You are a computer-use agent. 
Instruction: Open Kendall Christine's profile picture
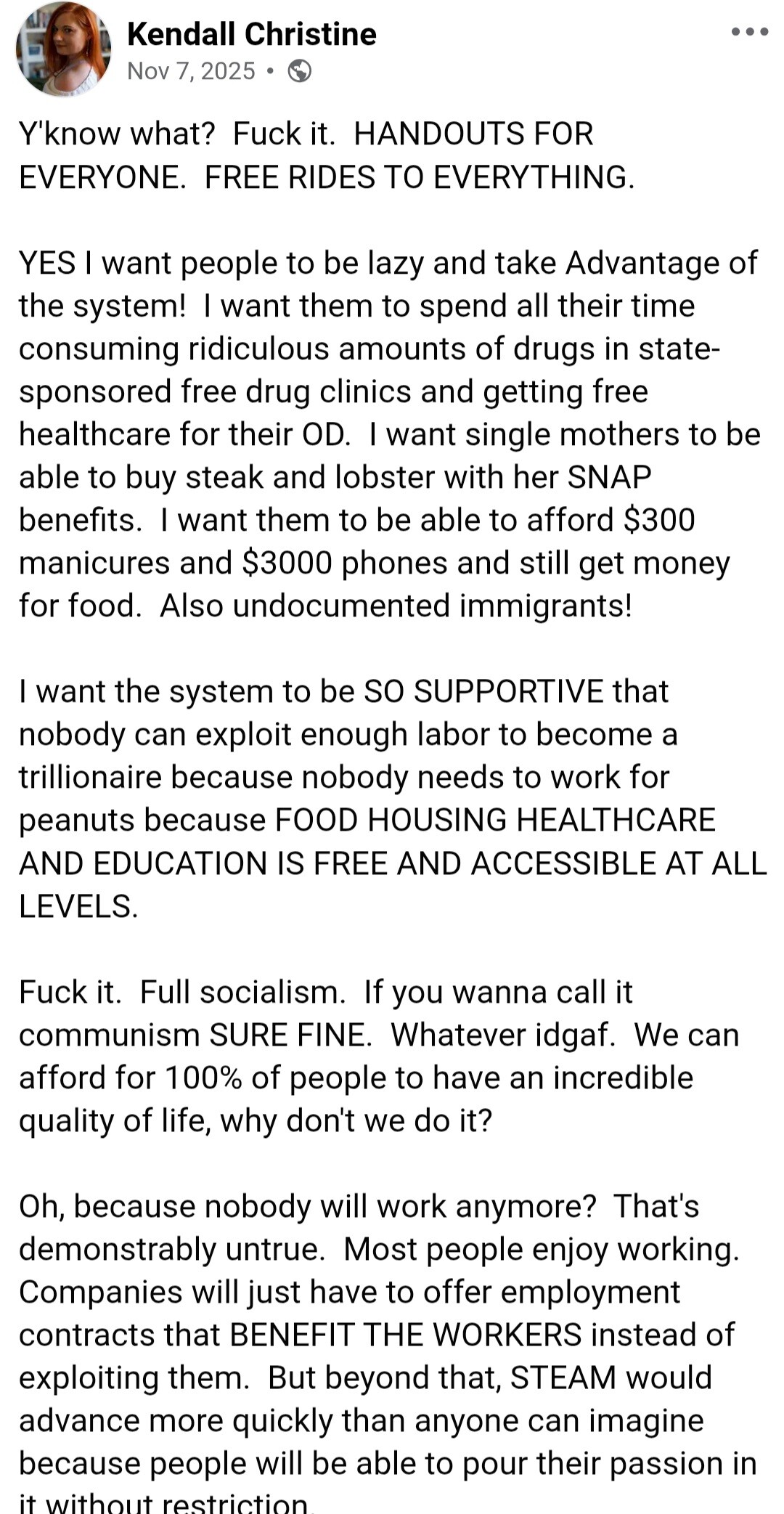point(63,49)
